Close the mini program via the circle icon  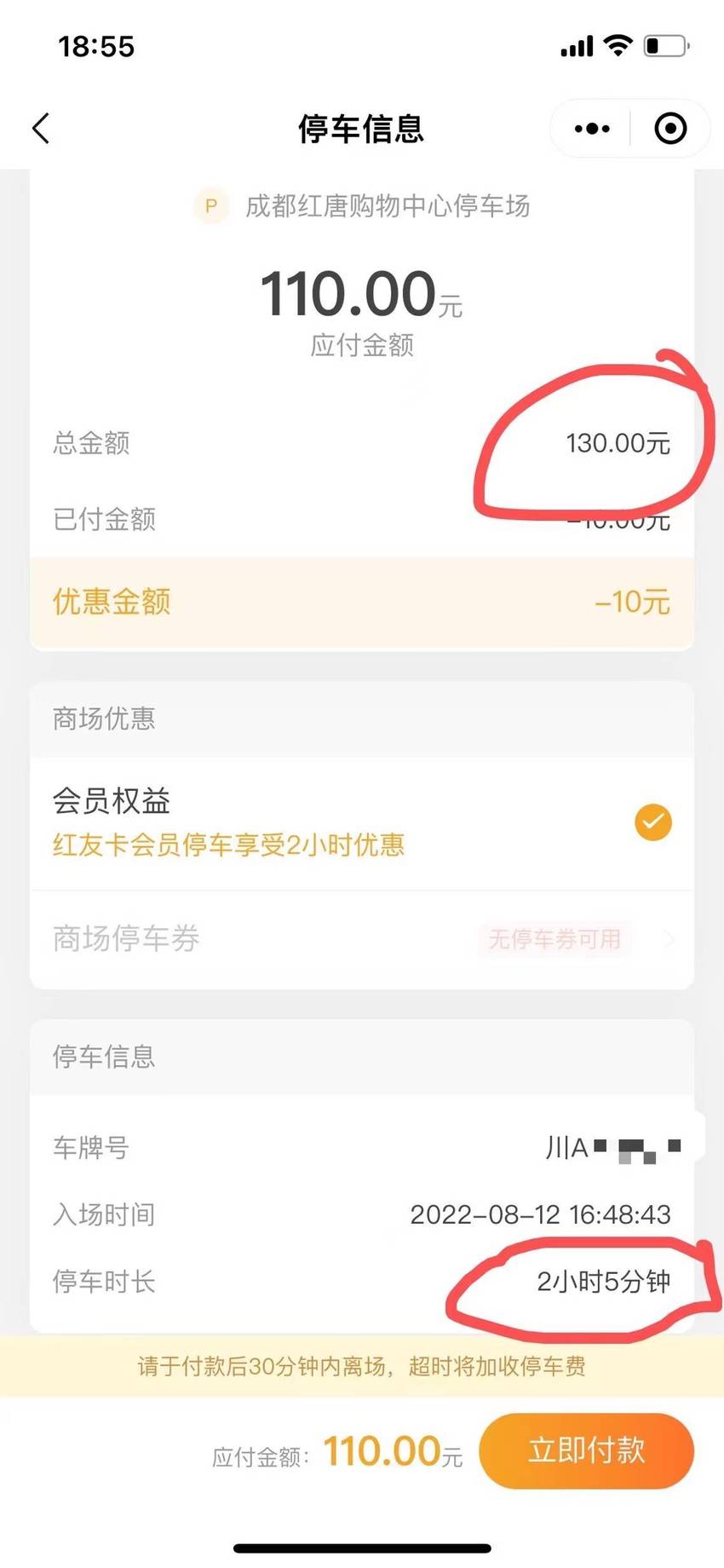tap(670, 129)
